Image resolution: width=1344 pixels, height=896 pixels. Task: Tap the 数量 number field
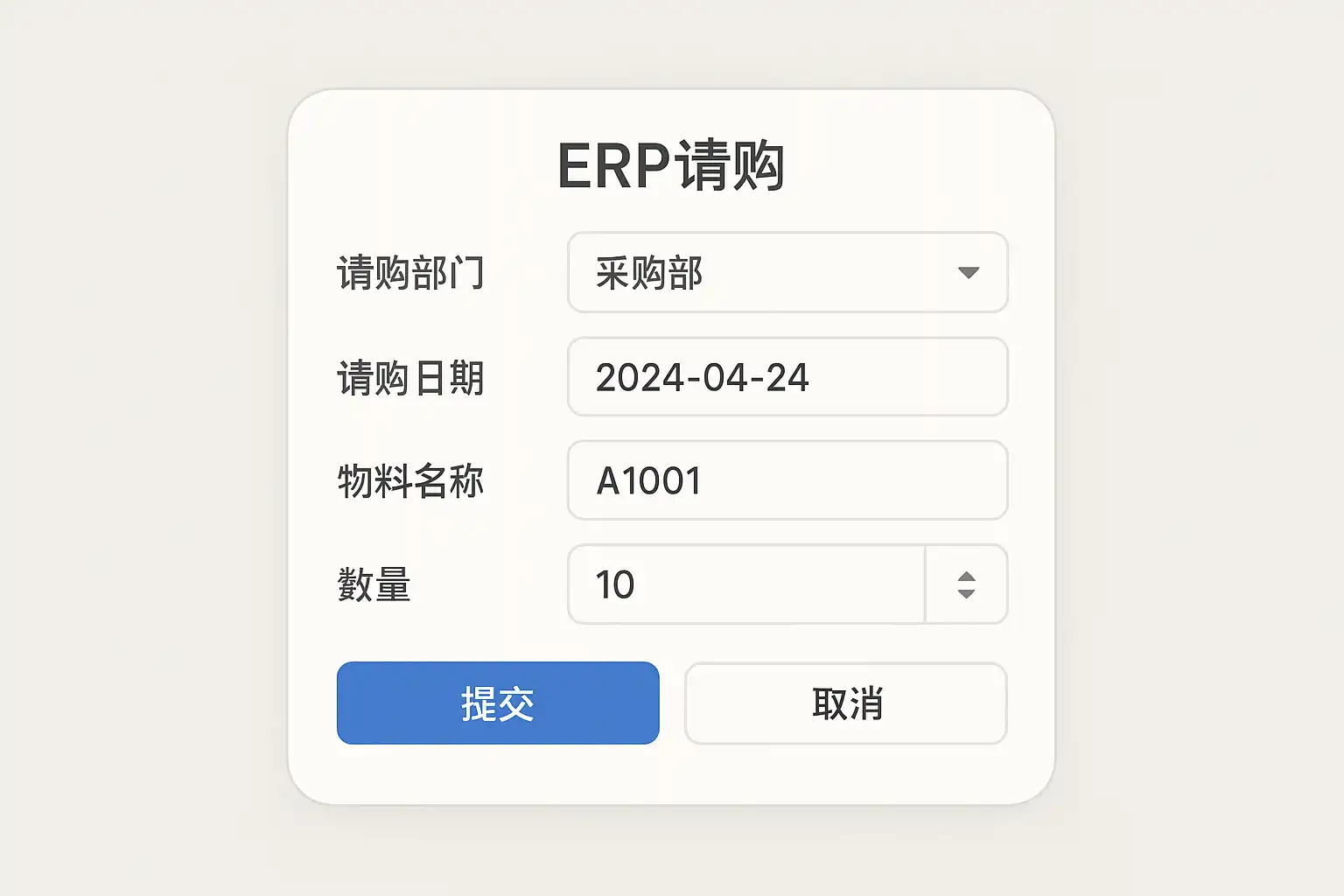coord(745,584)
